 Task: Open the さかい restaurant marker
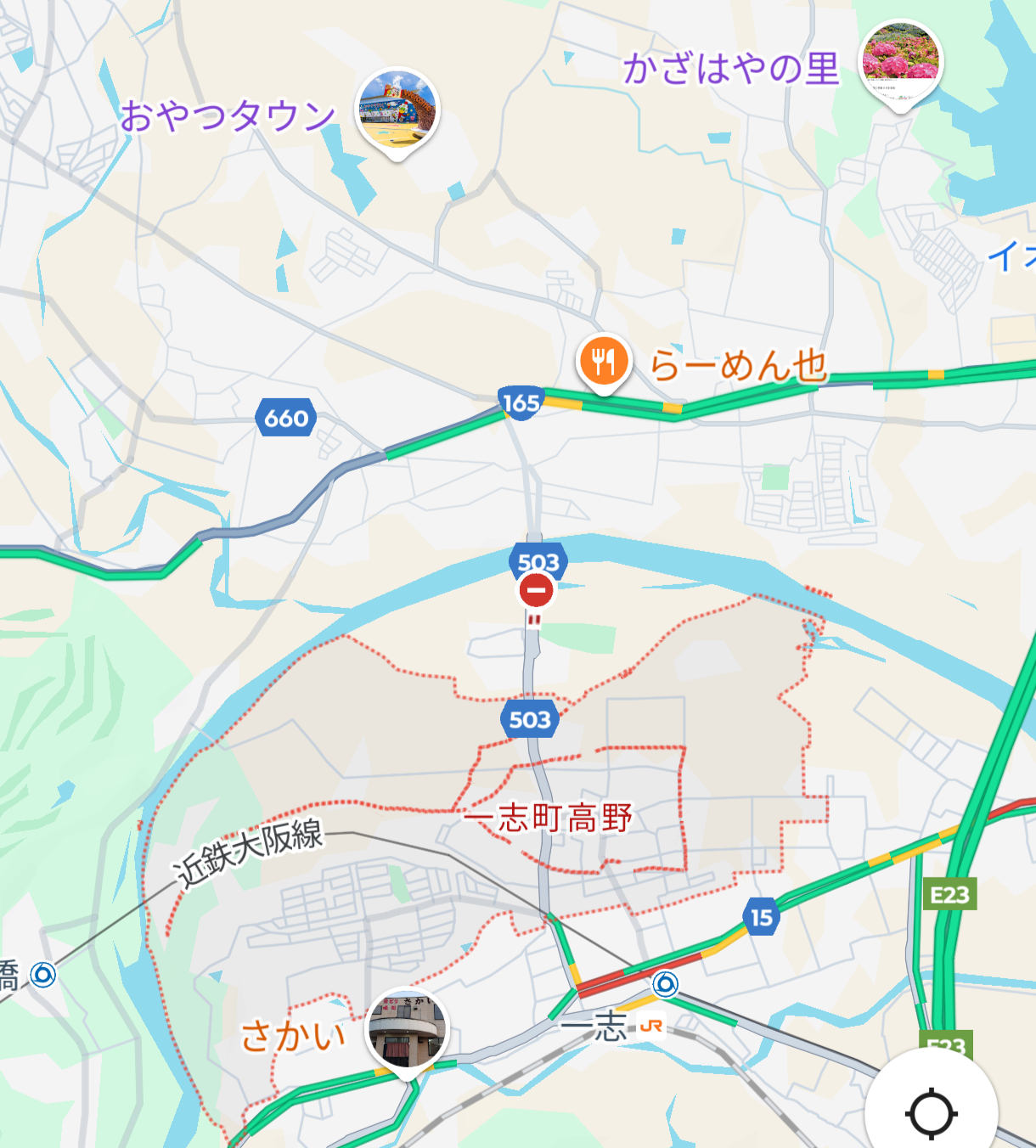click(407, 1029)
